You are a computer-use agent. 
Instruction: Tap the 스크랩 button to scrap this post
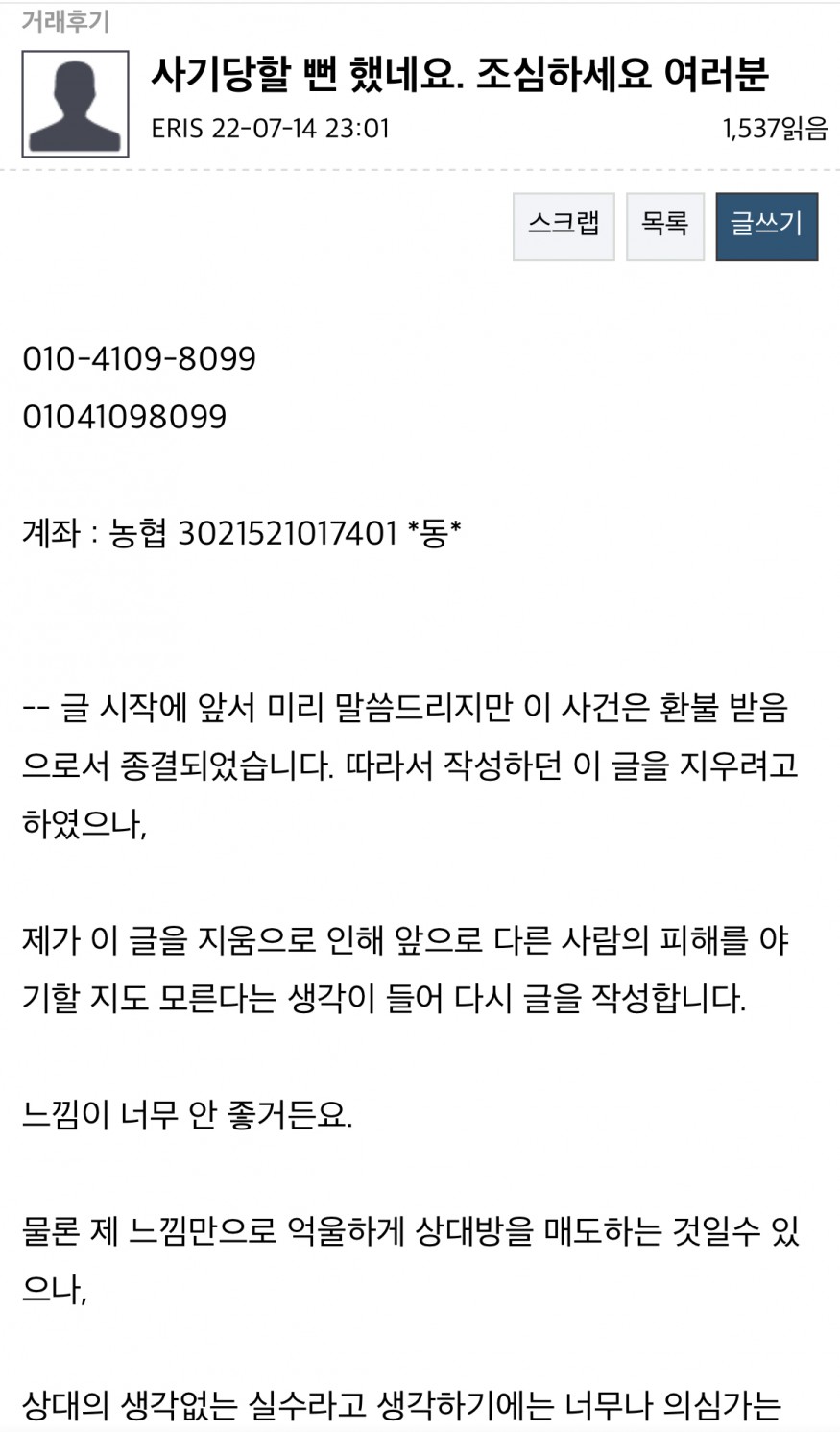[564, 227]
